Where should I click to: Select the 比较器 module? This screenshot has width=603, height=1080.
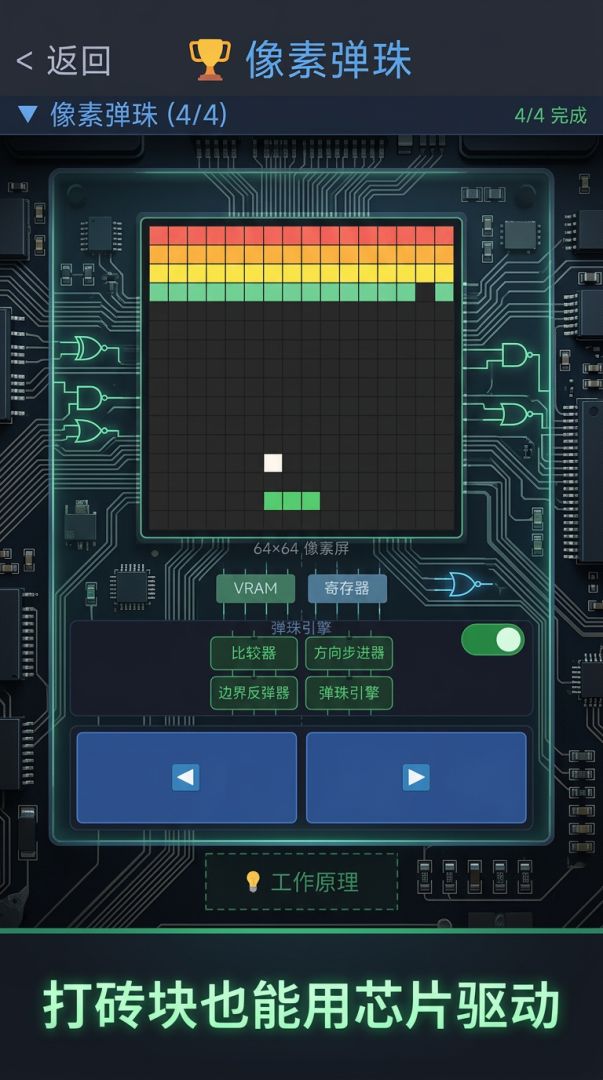(x=254, y=653)
